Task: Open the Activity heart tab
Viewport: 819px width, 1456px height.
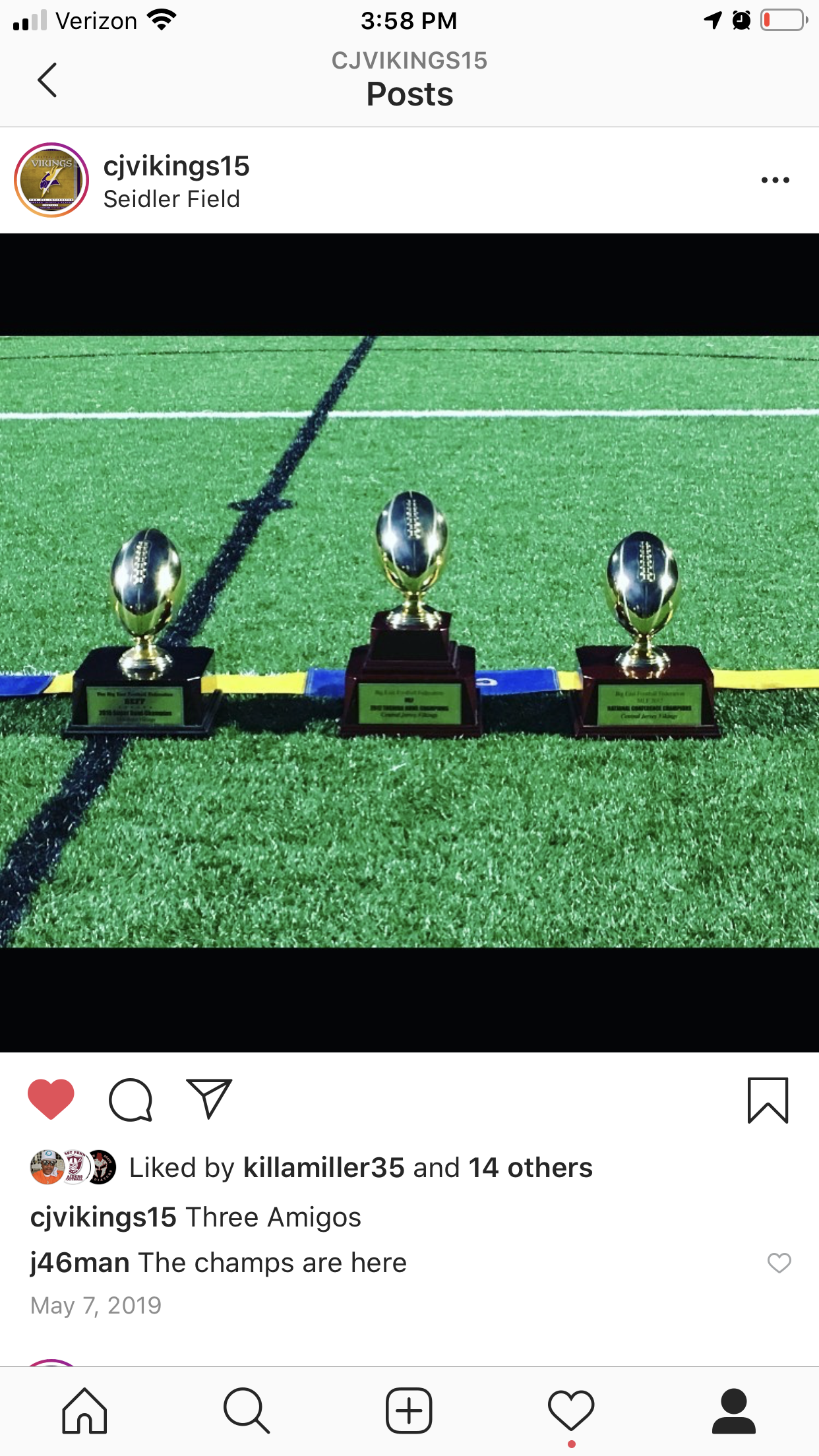Action: 571,1410
